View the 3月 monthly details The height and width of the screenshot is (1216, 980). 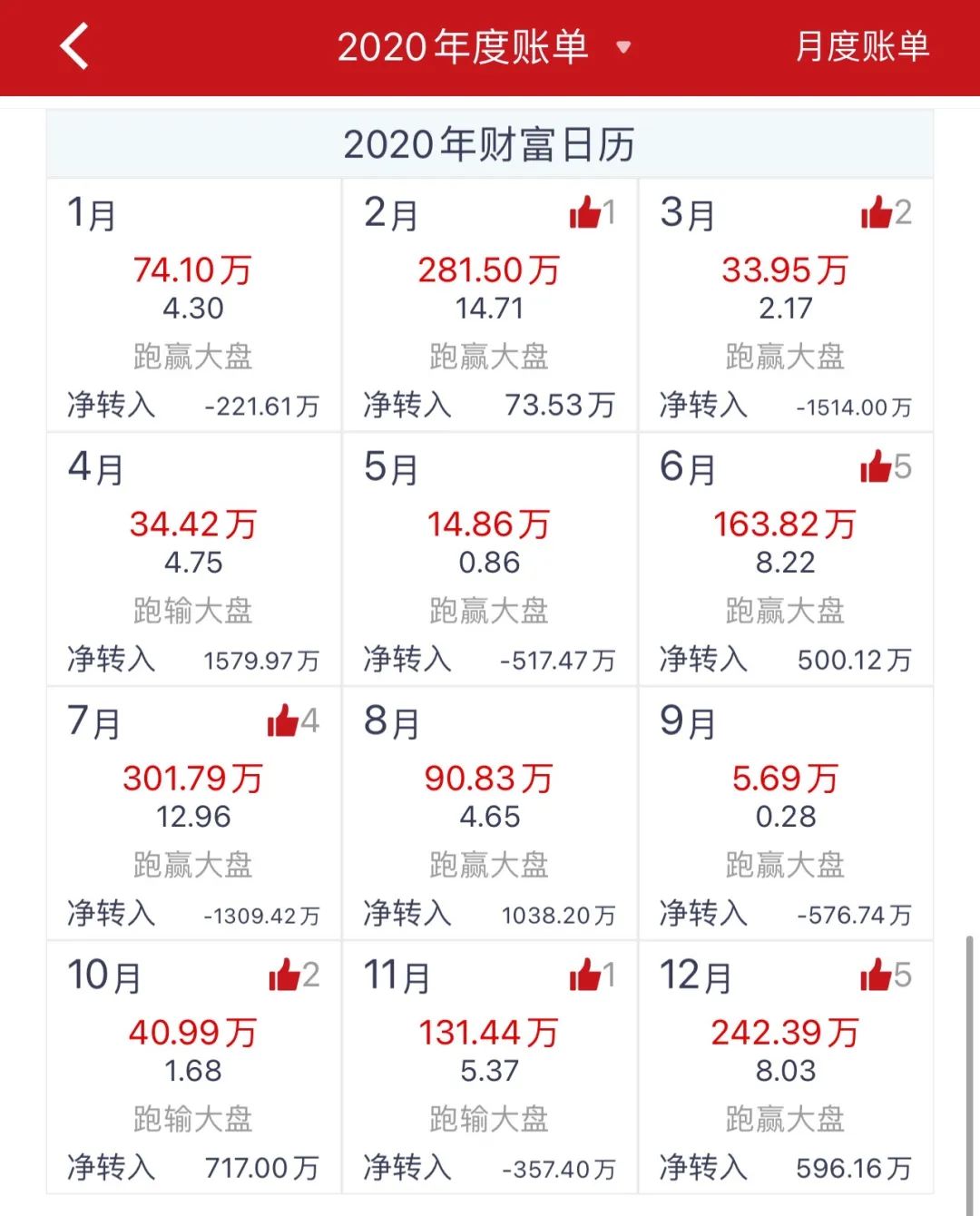coord(786,305)
